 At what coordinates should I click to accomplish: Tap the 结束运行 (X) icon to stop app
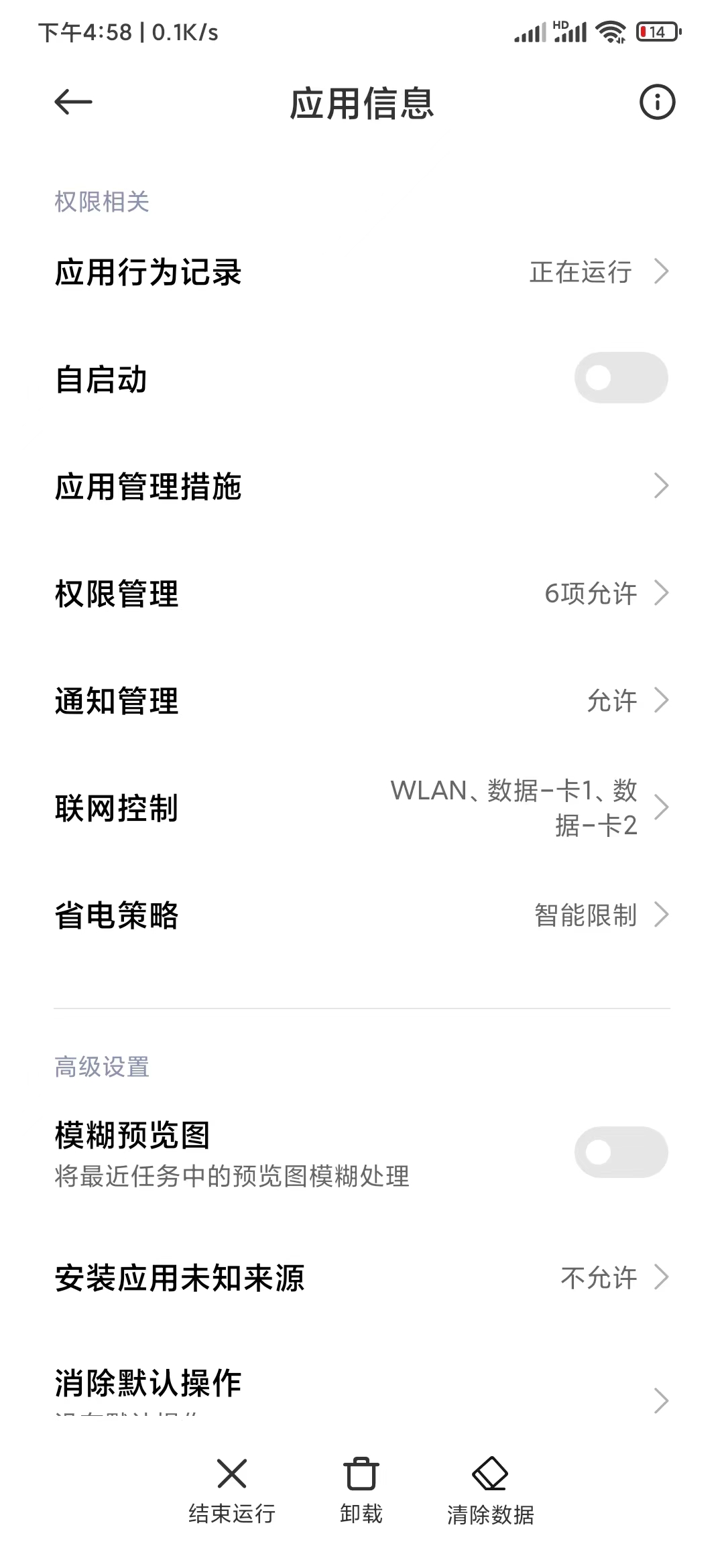point(231,1481)
